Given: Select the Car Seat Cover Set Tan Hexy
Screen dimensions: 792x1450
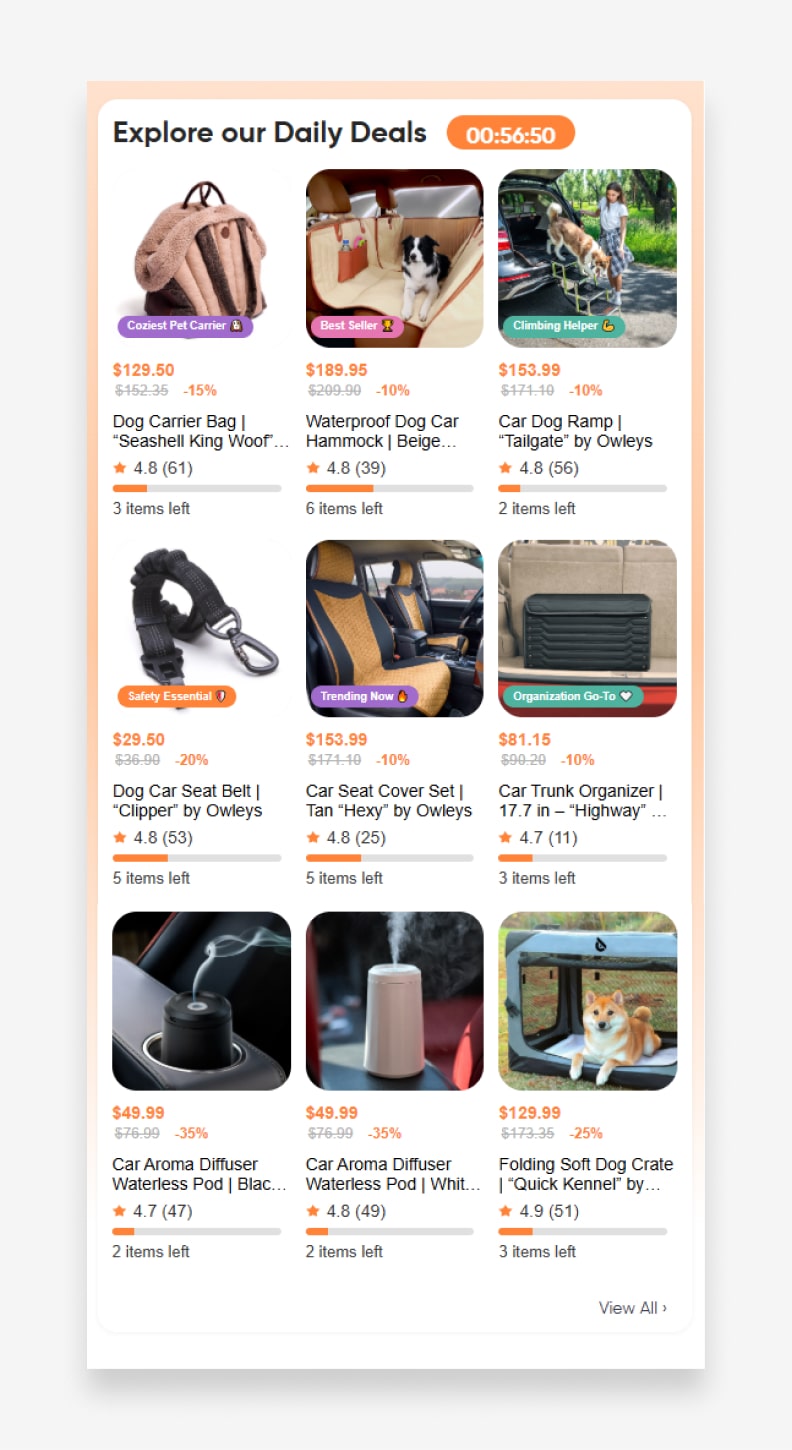Looking at the screenshot, I should pos(394,629).
